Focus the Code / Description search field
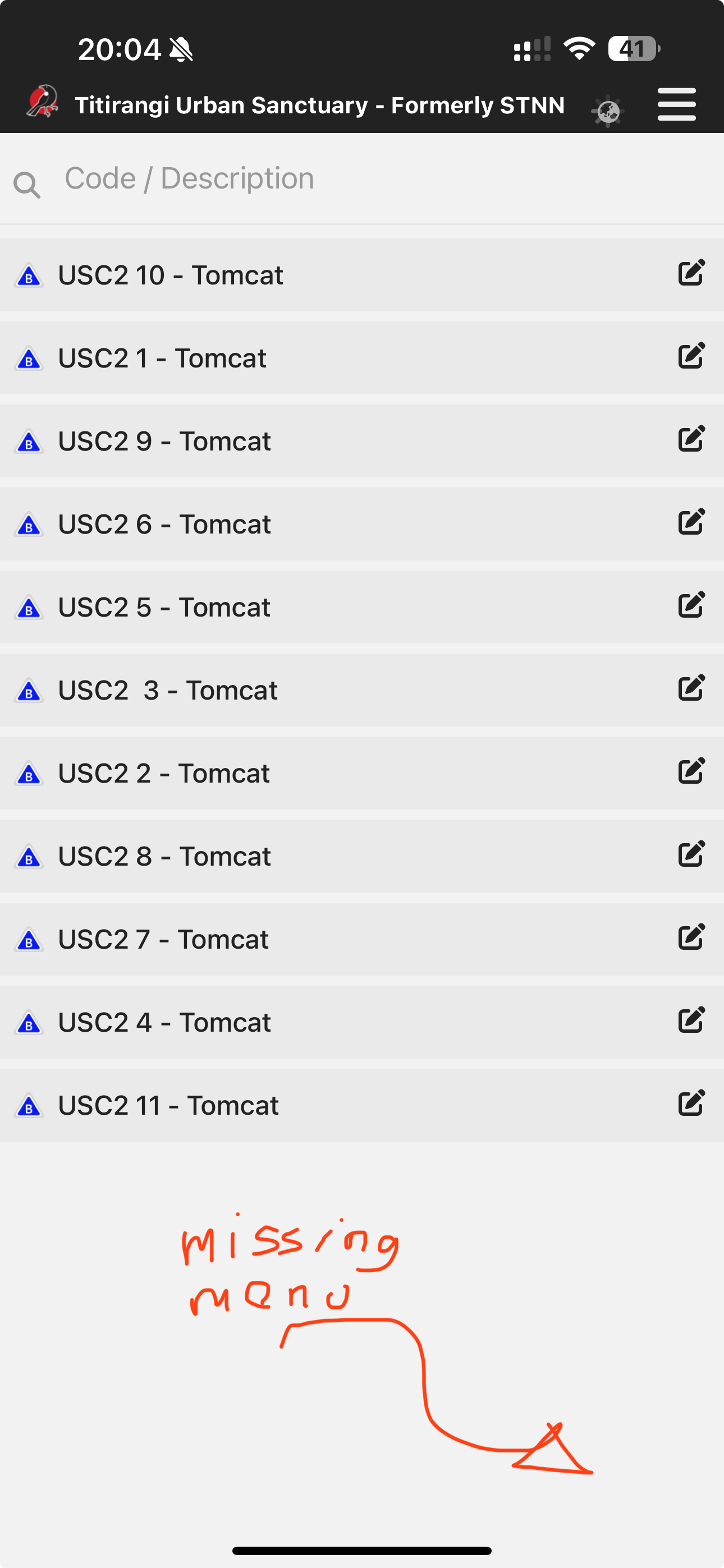Image resolution: width=724 pixels, height=1568 pixels. (361, 178)
